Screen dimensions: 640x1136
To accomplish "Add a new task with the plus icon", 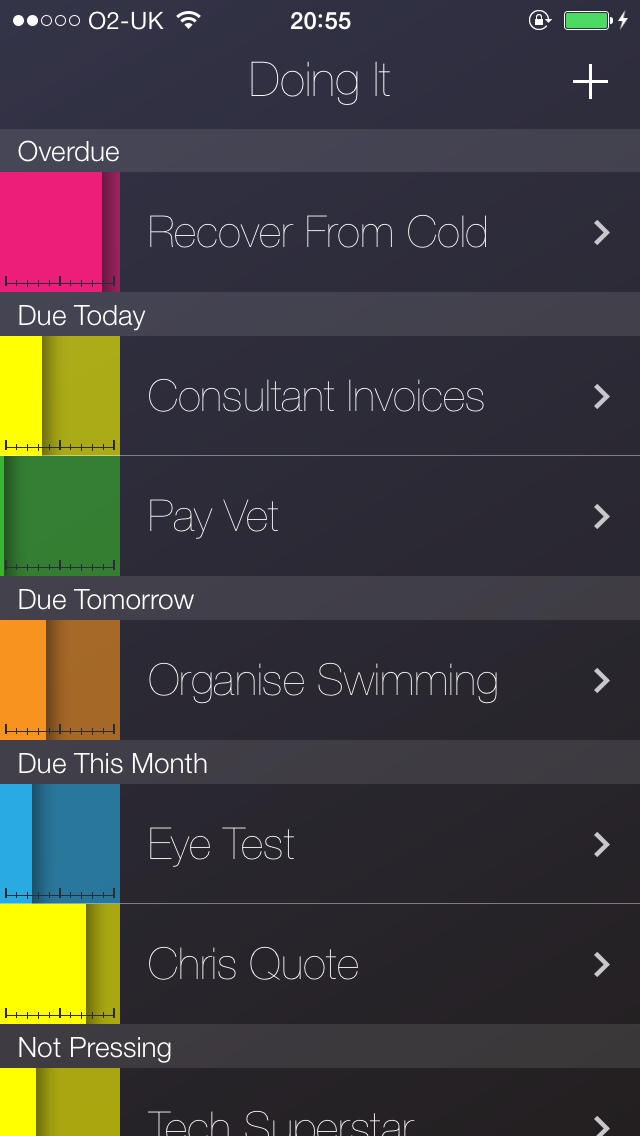I will point(590,81).
